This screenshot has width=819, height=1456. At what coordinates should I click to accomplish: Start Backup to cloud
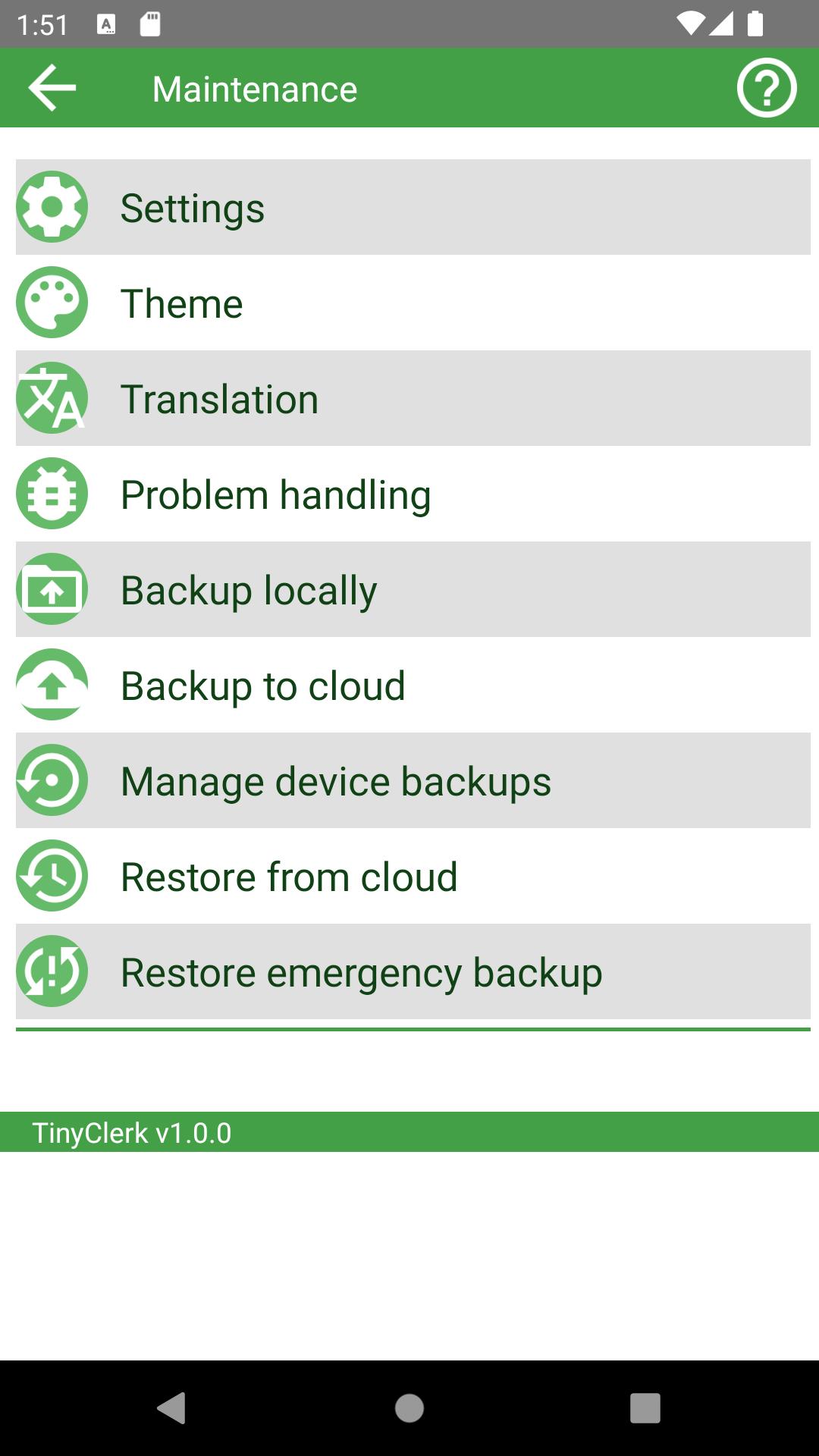413,685
